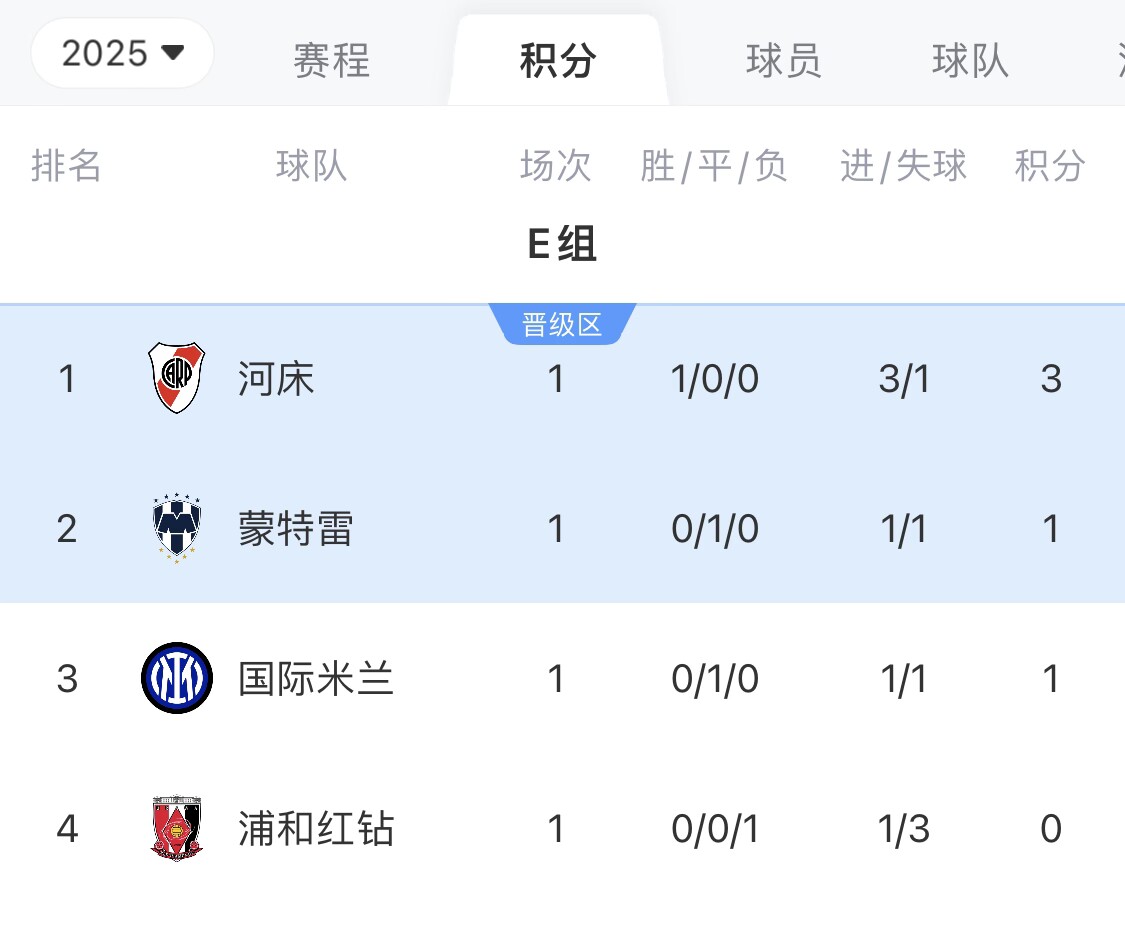Go to the 球队 tab
Viewport: 1125px width, 929px height.
coord(970,60)
